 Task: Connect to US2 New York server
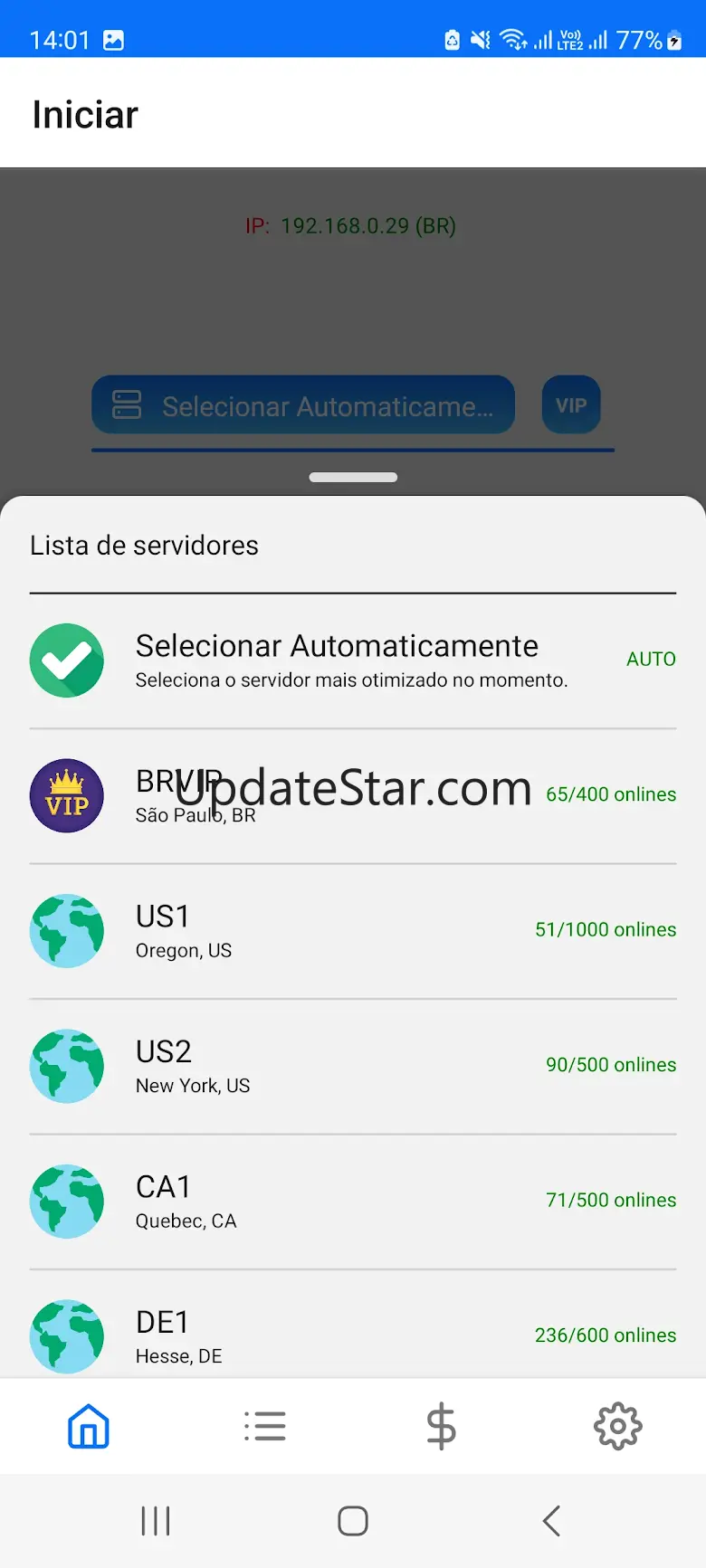[352, 1066]
